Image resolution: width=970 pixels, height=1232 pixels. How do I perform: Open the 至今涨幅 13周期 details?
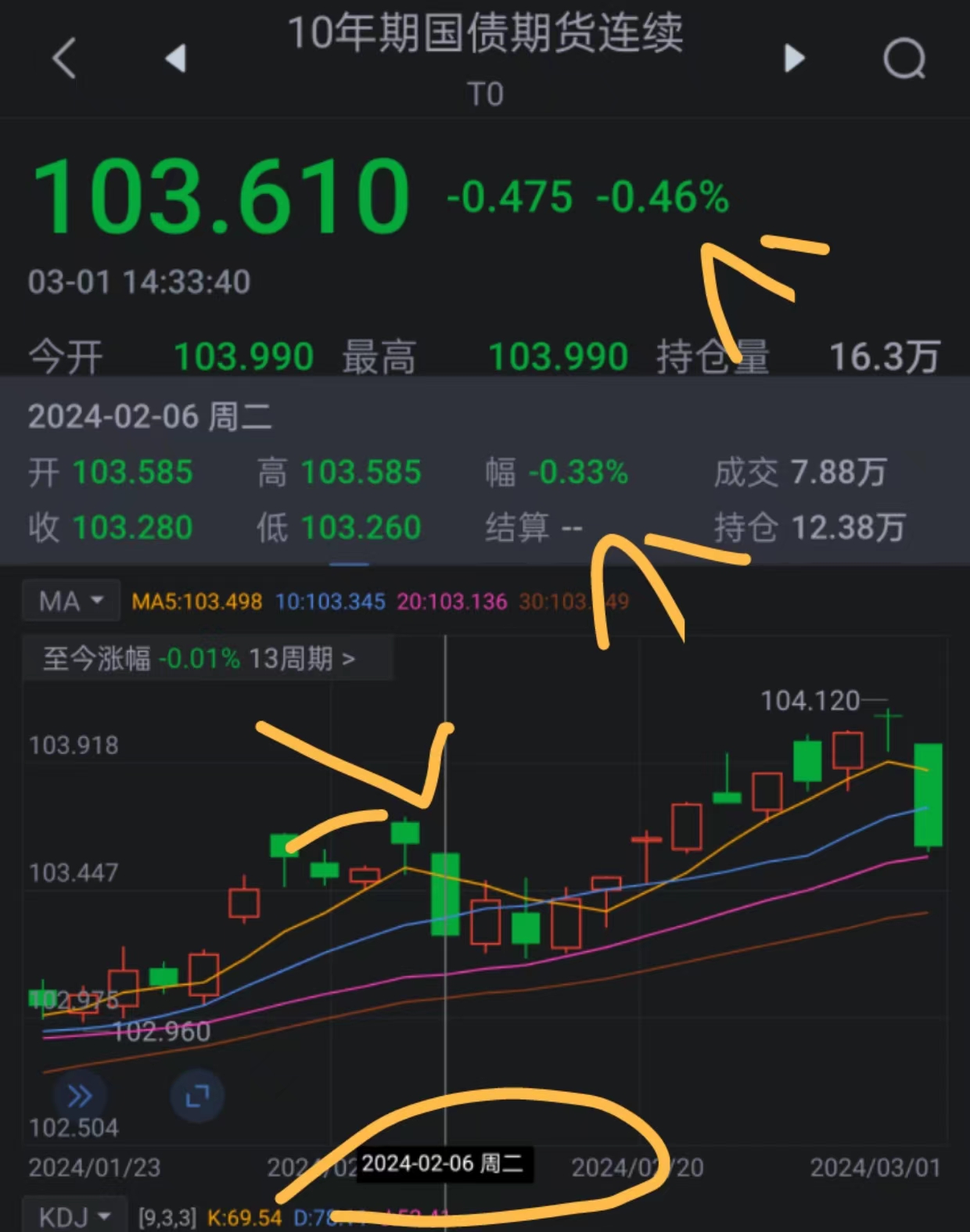pyautogui.click(x=200, y=659)
